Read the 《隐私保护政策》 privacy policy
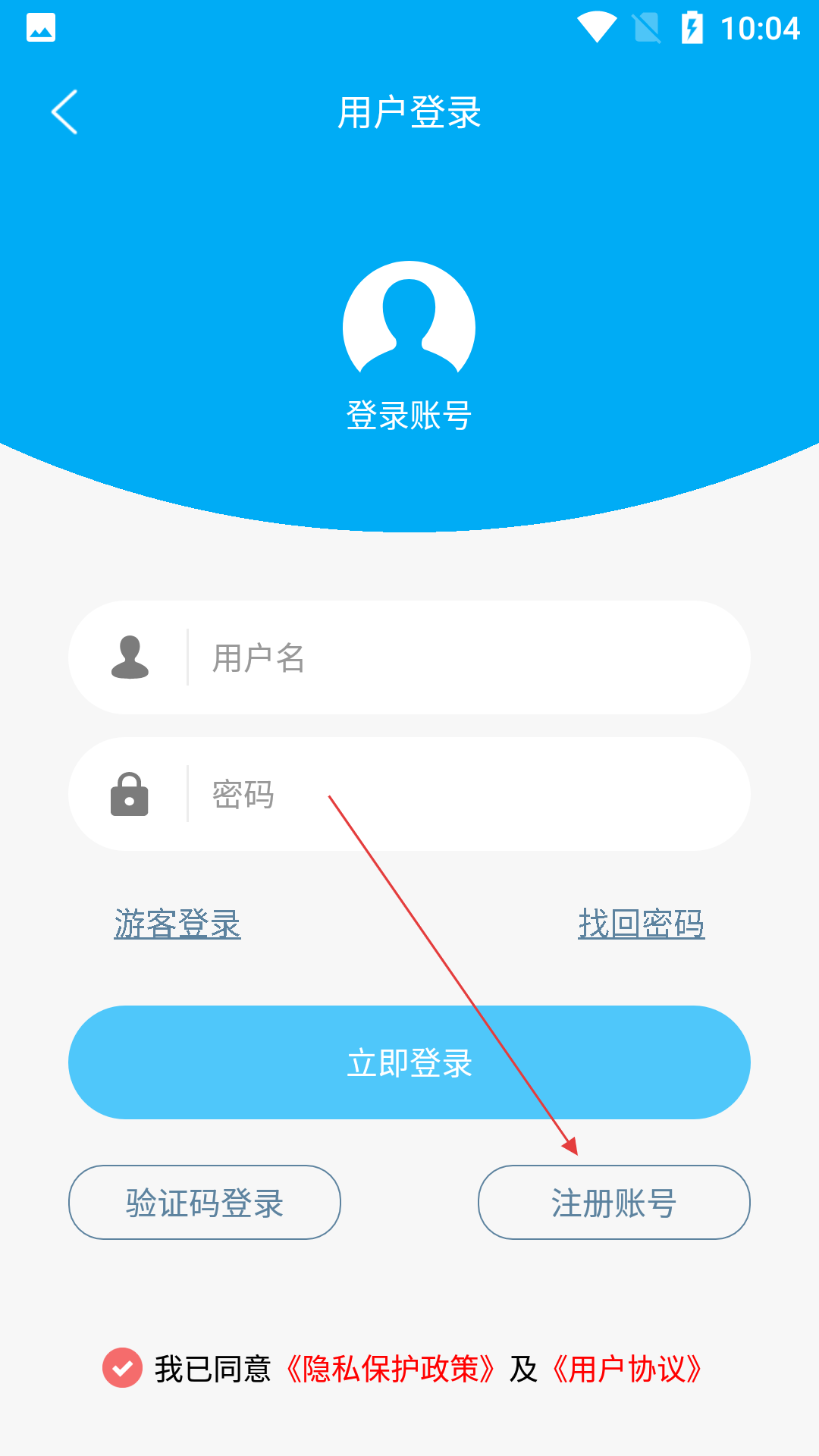Screen dimensions: 819x1456 pyautogui.click(x=391, y=1370)
